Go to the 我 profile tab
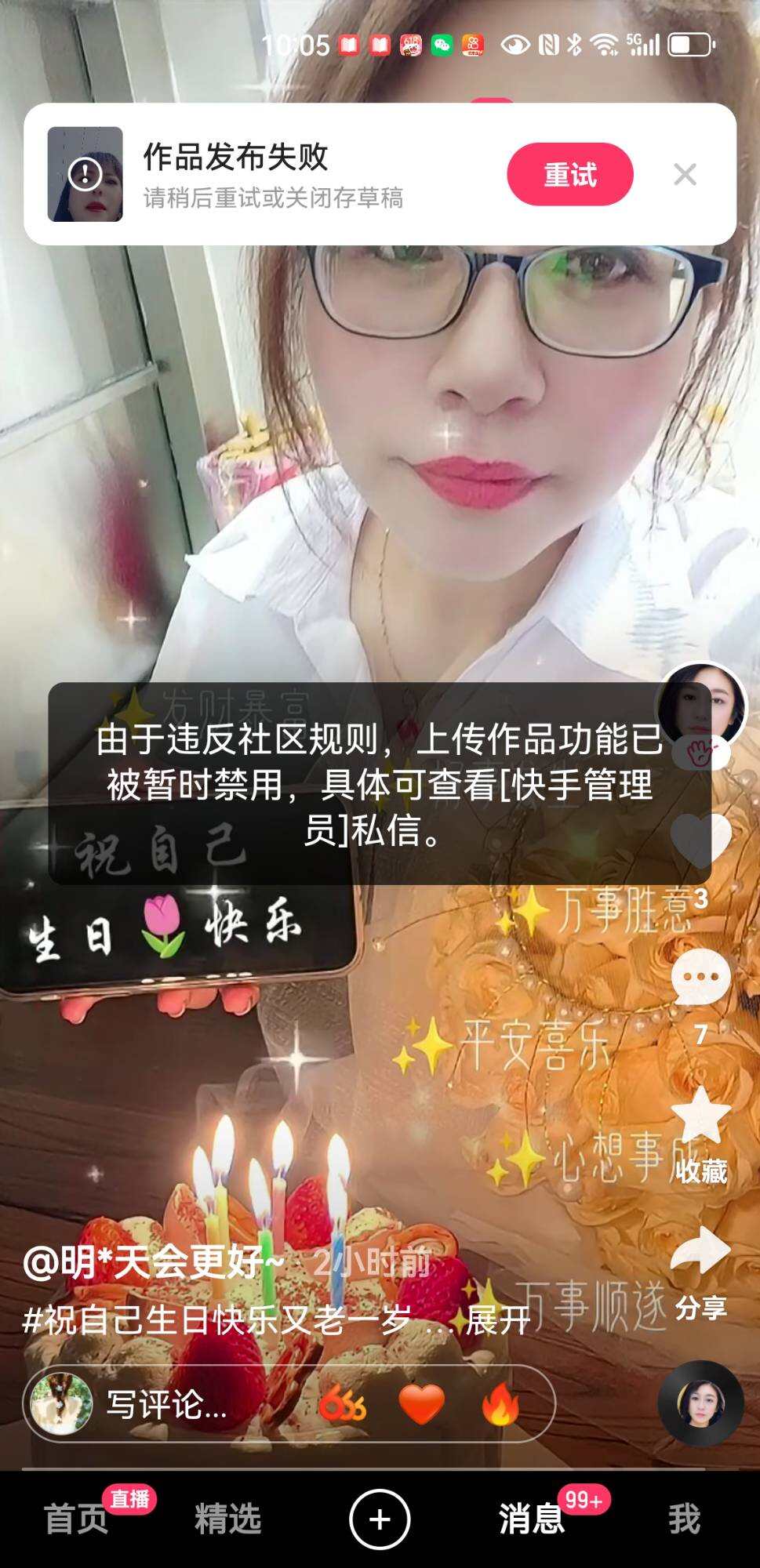The height and width of the screenshot is (1568, 760). coord(684,1519)
